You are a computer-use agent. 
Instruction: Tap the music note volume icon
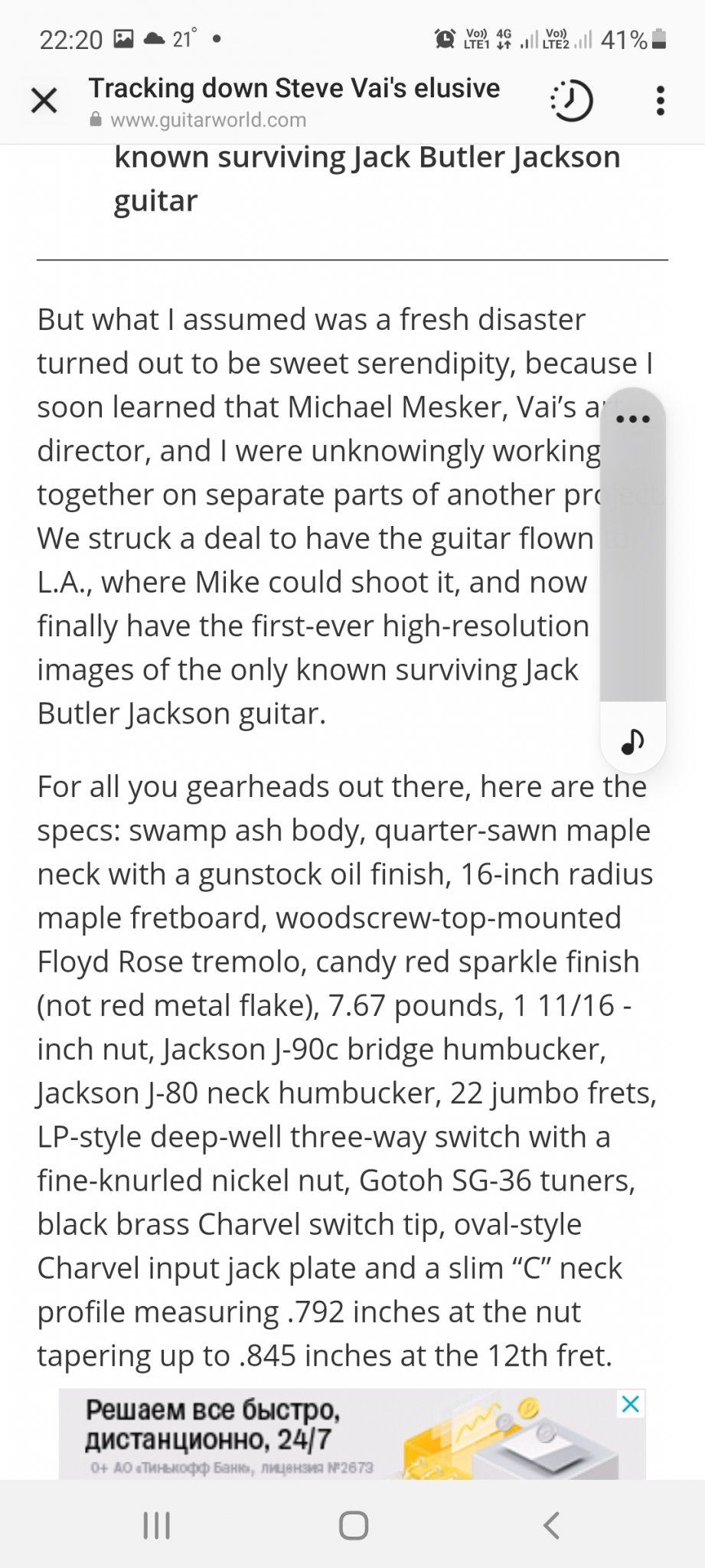[x=632, y=740]
